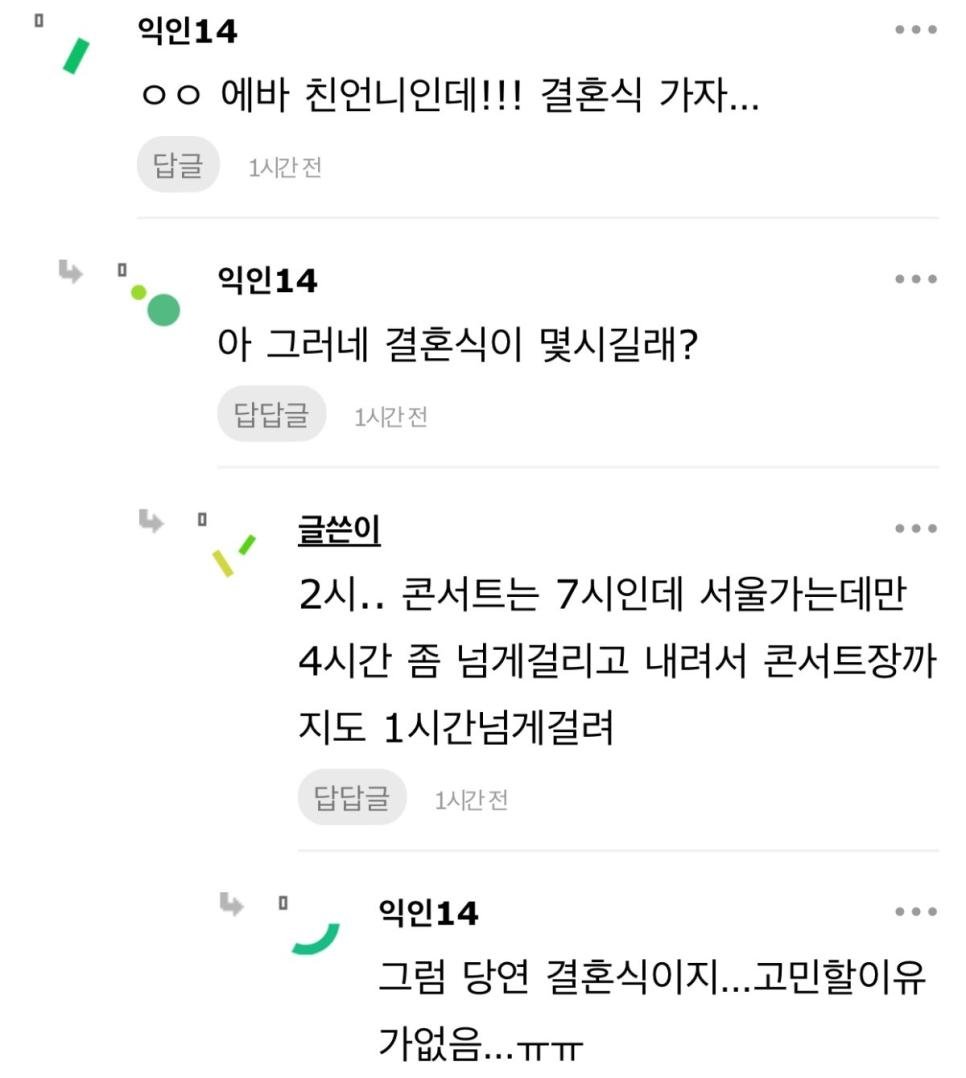Open overflow menu for 결혼식이 몇시길래 reply
Image resolution: width=966 pixels, height=1078 pixels.
915,280
